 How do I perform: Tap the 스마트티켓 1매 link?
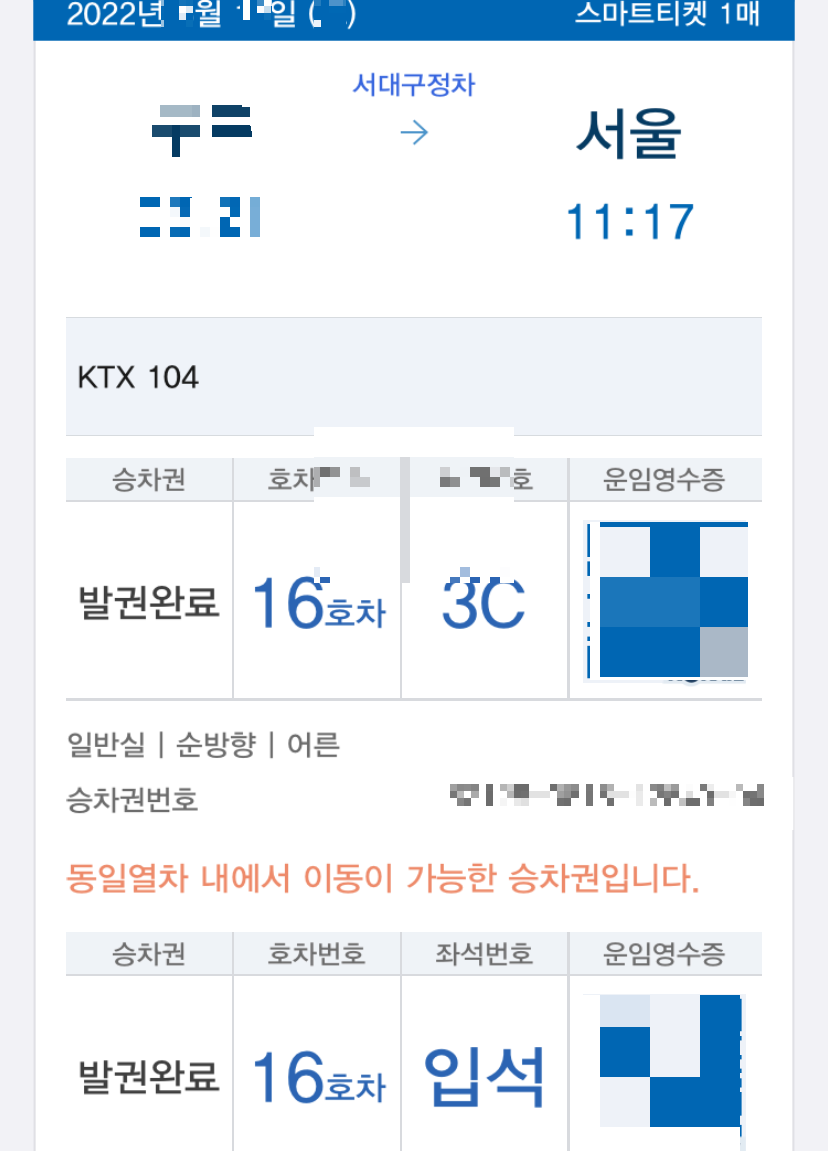tap(666, 13)
